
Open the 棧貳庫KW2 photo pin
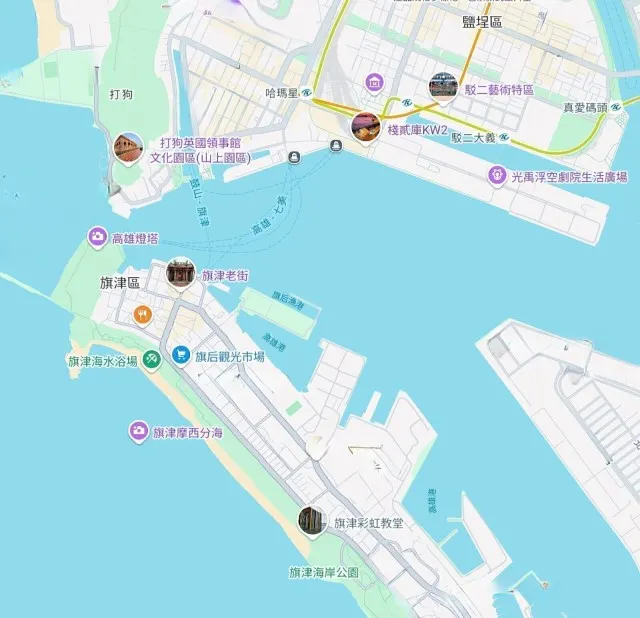pos(365,127)
